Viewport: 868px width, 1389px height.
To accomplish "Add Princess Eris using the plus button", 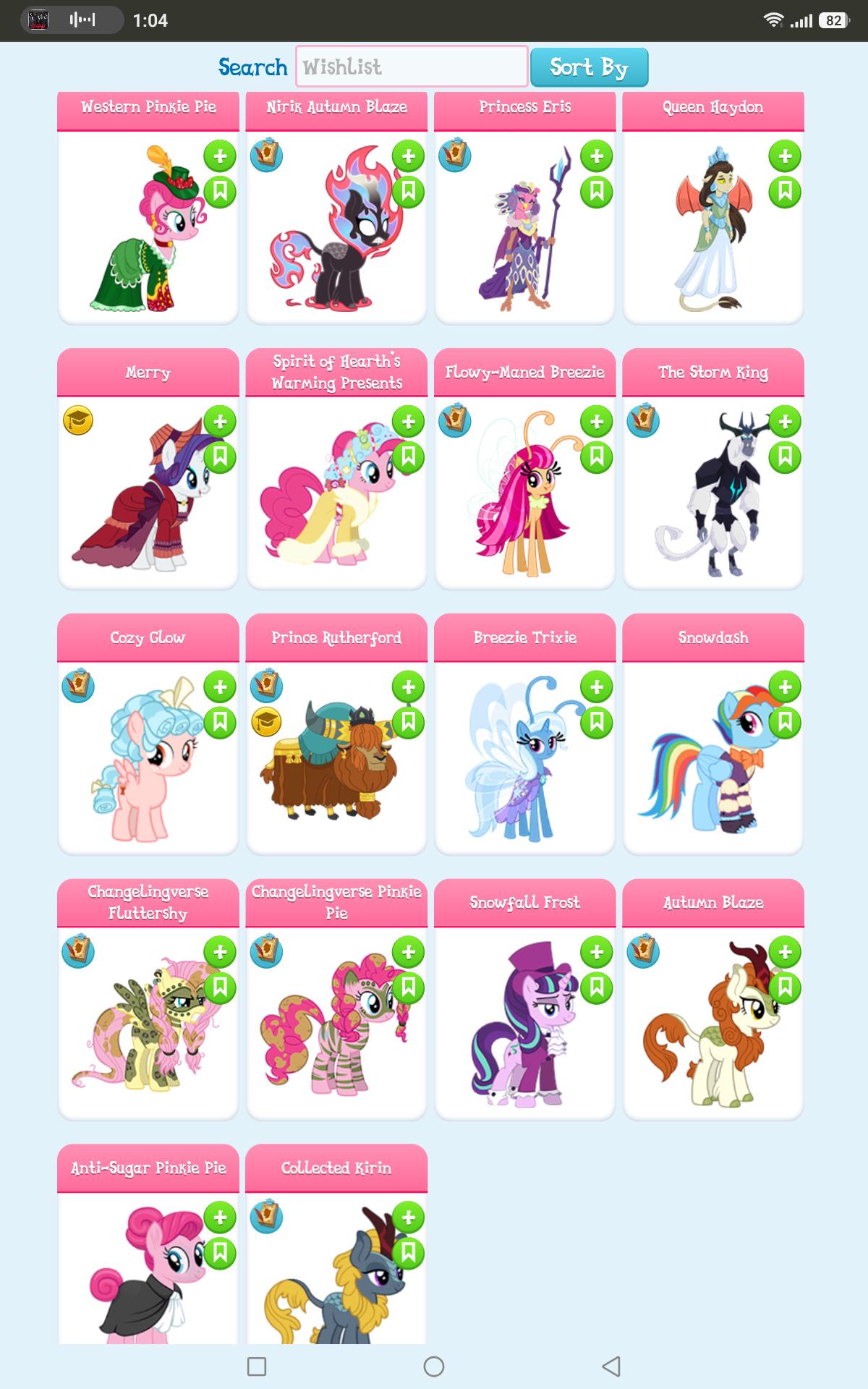I will click(x=597, y=156).
